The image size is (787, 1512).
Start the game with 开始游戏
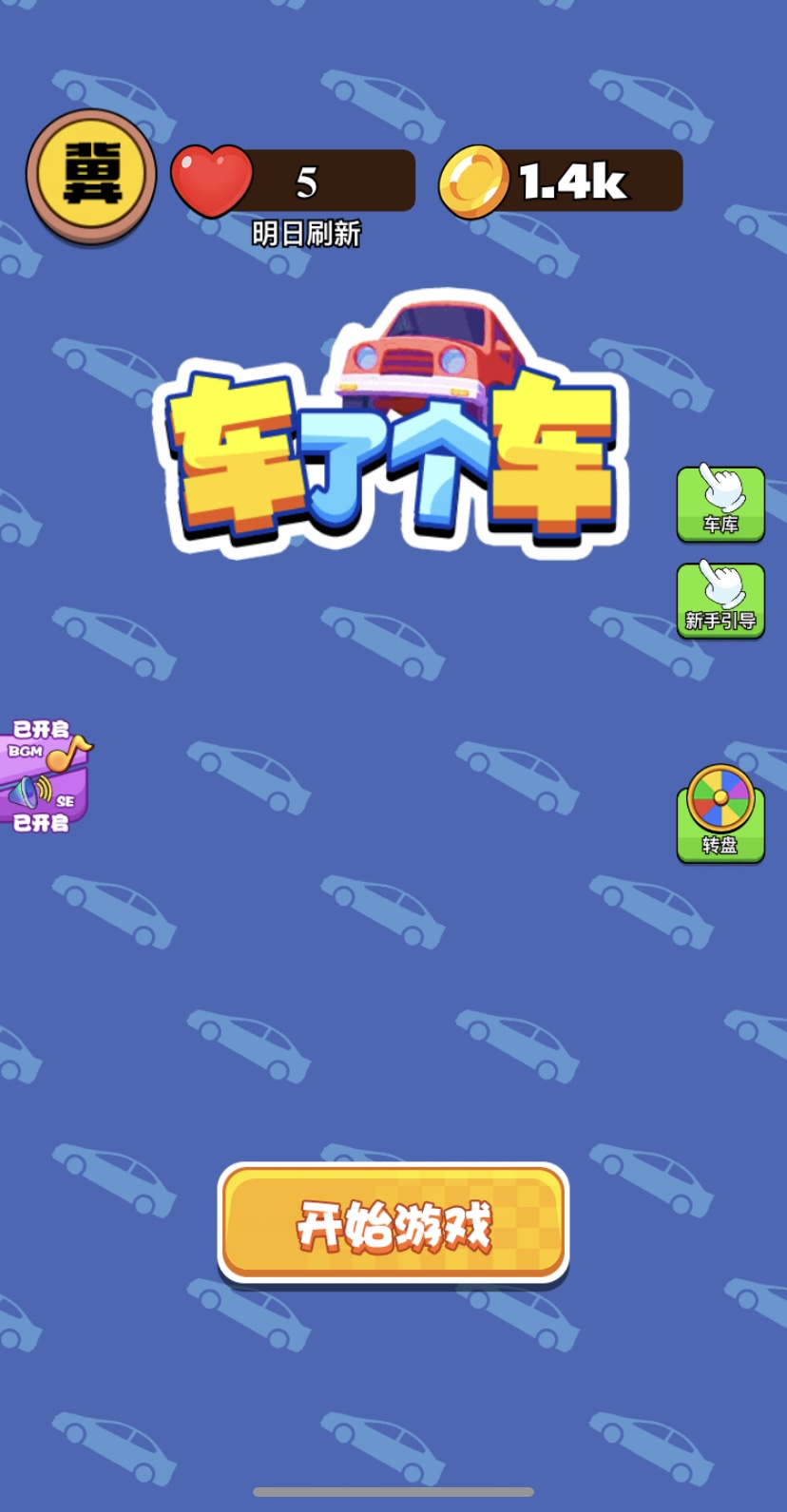393,1224
